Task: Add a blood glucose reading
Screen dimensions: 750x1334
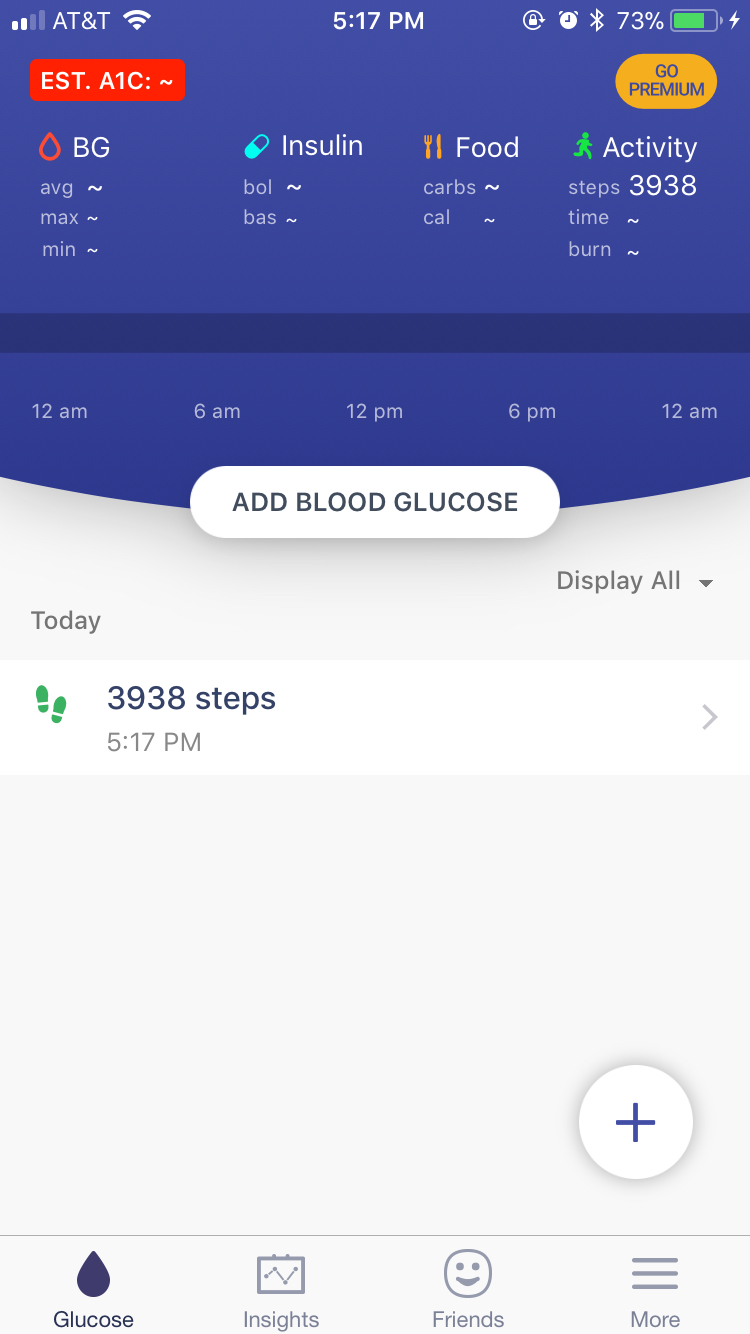Action: (x=375, y=502)
